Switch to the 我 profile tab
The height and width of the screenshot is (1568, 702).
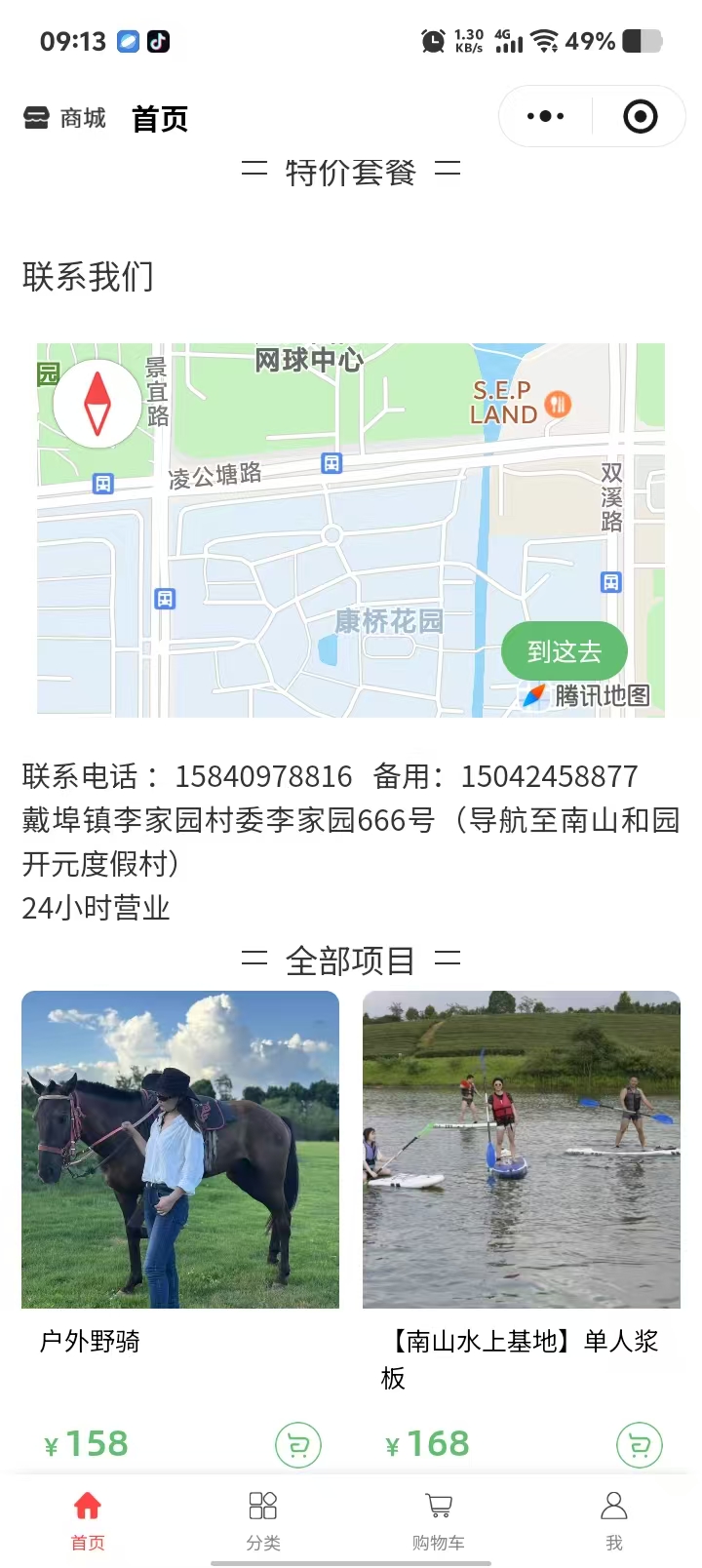614,1519
